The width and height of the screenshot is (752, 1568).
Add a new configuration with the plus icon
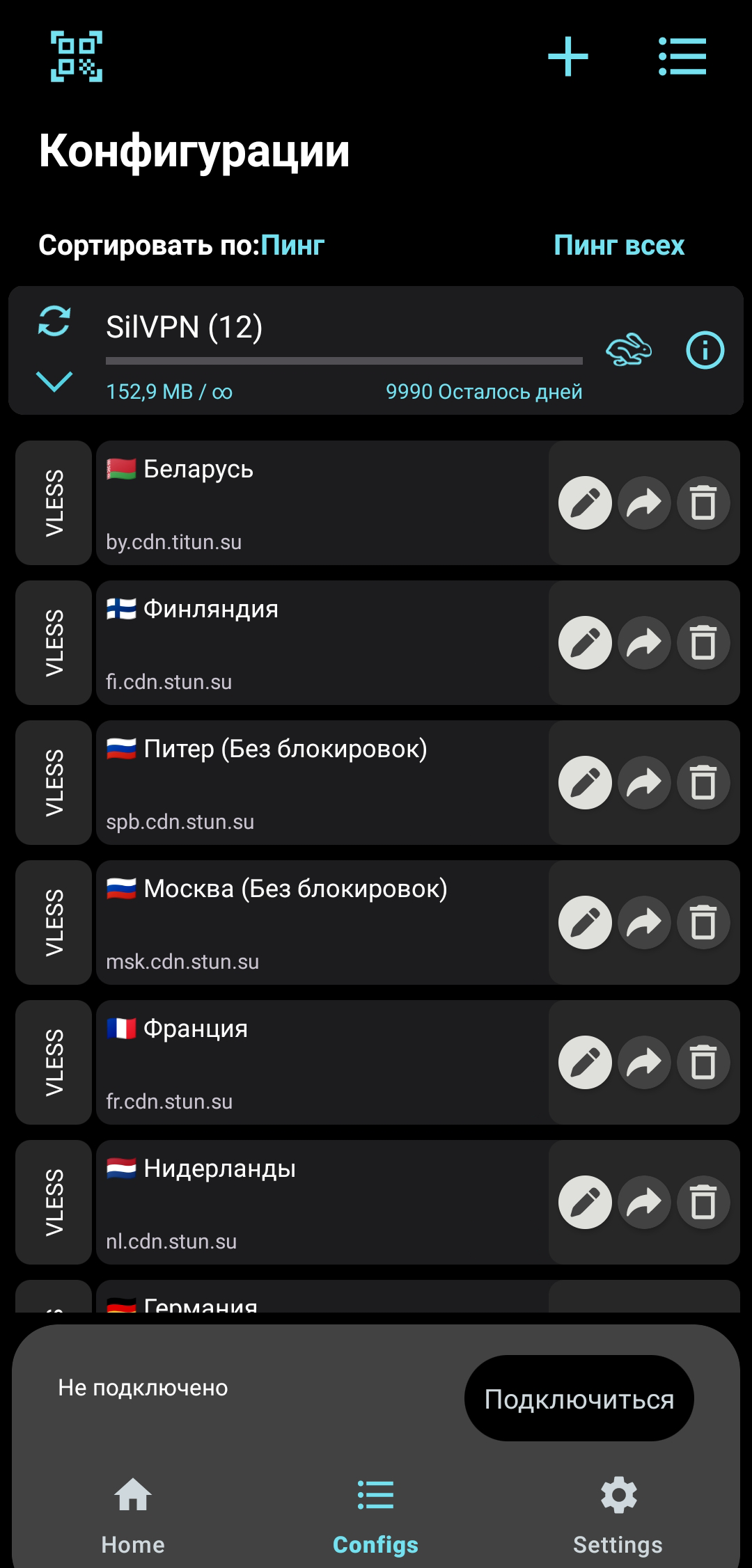click(x=566, y=57)
